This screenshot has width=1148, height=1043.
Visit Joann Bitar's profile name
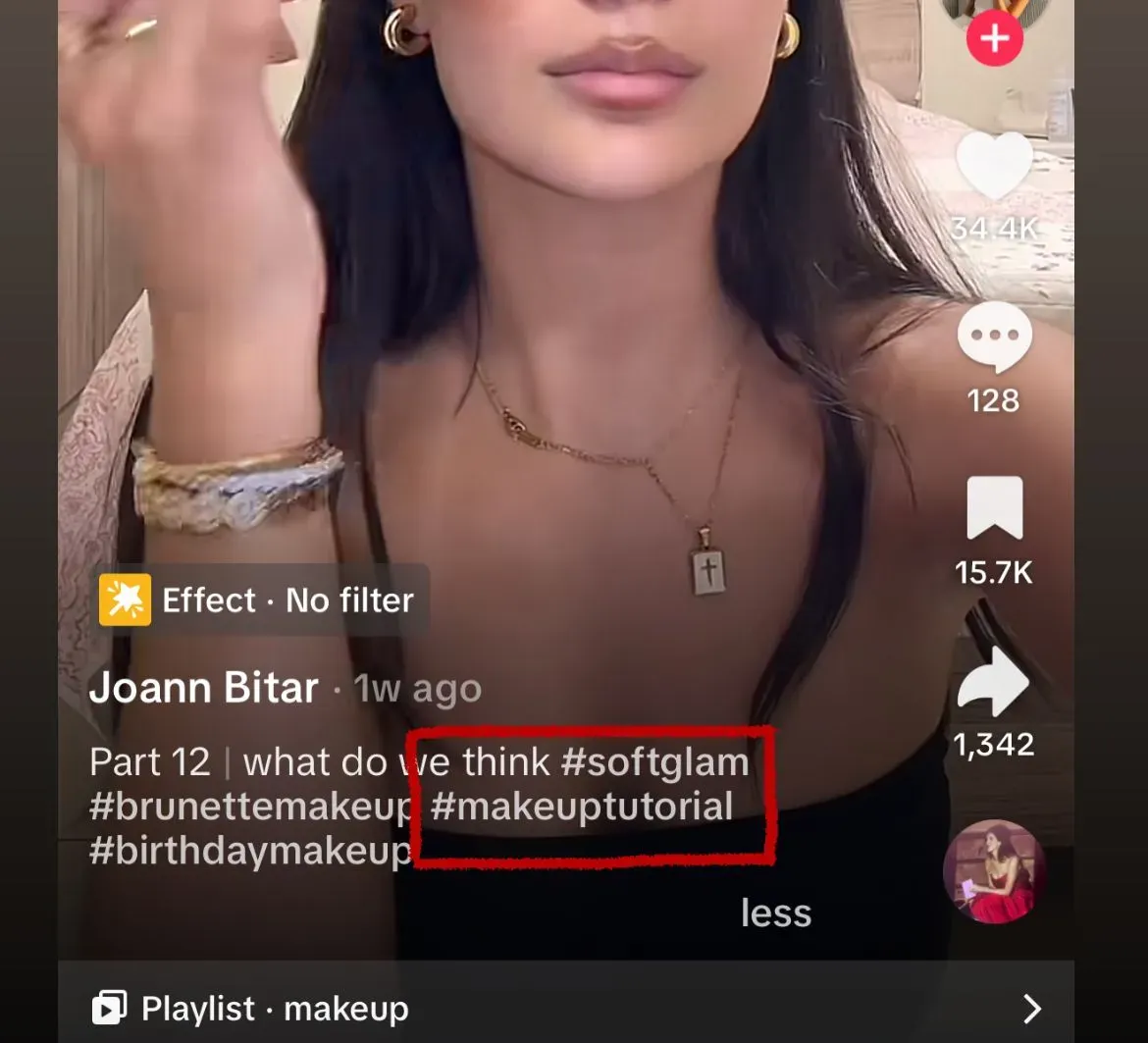(x=204, y=688)
